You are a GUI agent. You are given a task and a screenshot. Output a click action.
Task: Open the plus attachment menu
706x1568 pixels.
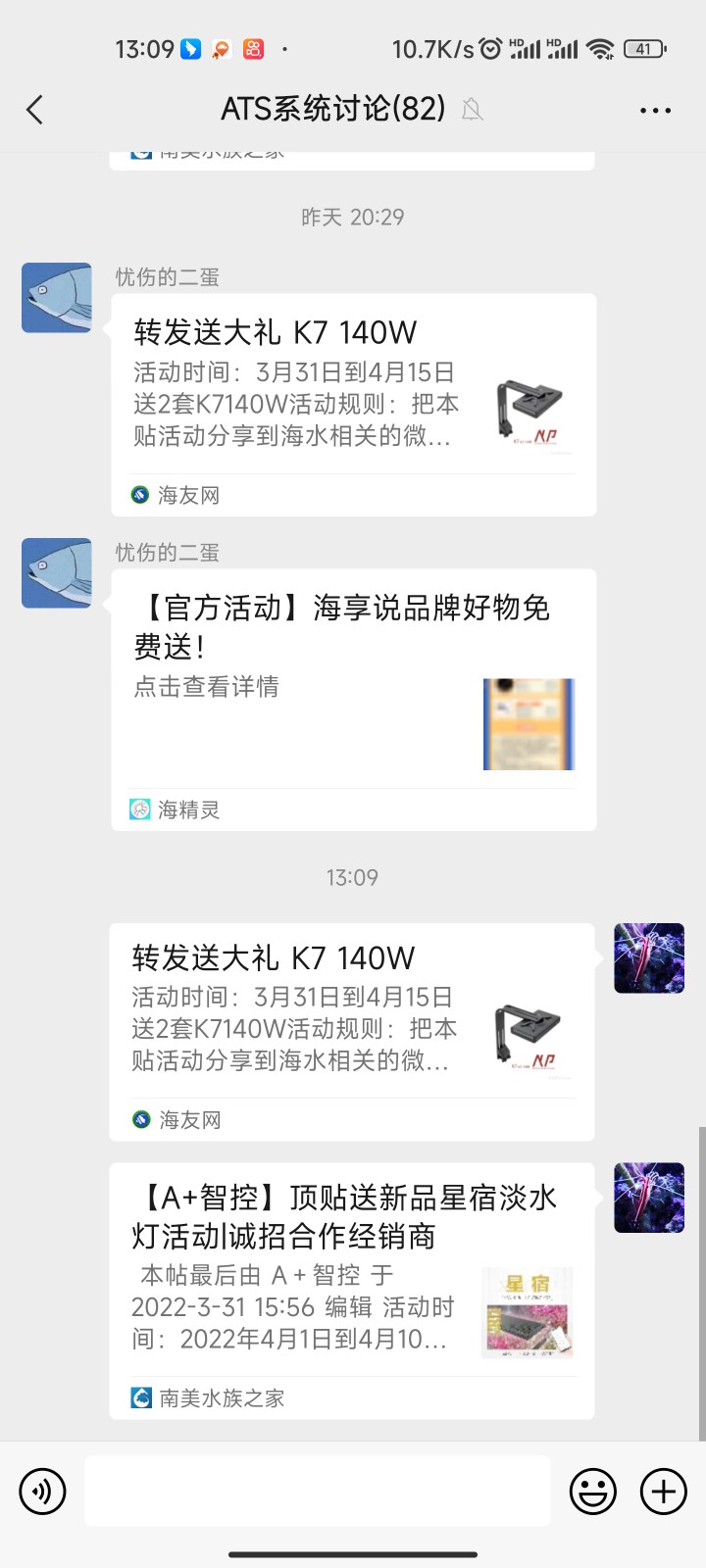click(x=664, y=1492)
